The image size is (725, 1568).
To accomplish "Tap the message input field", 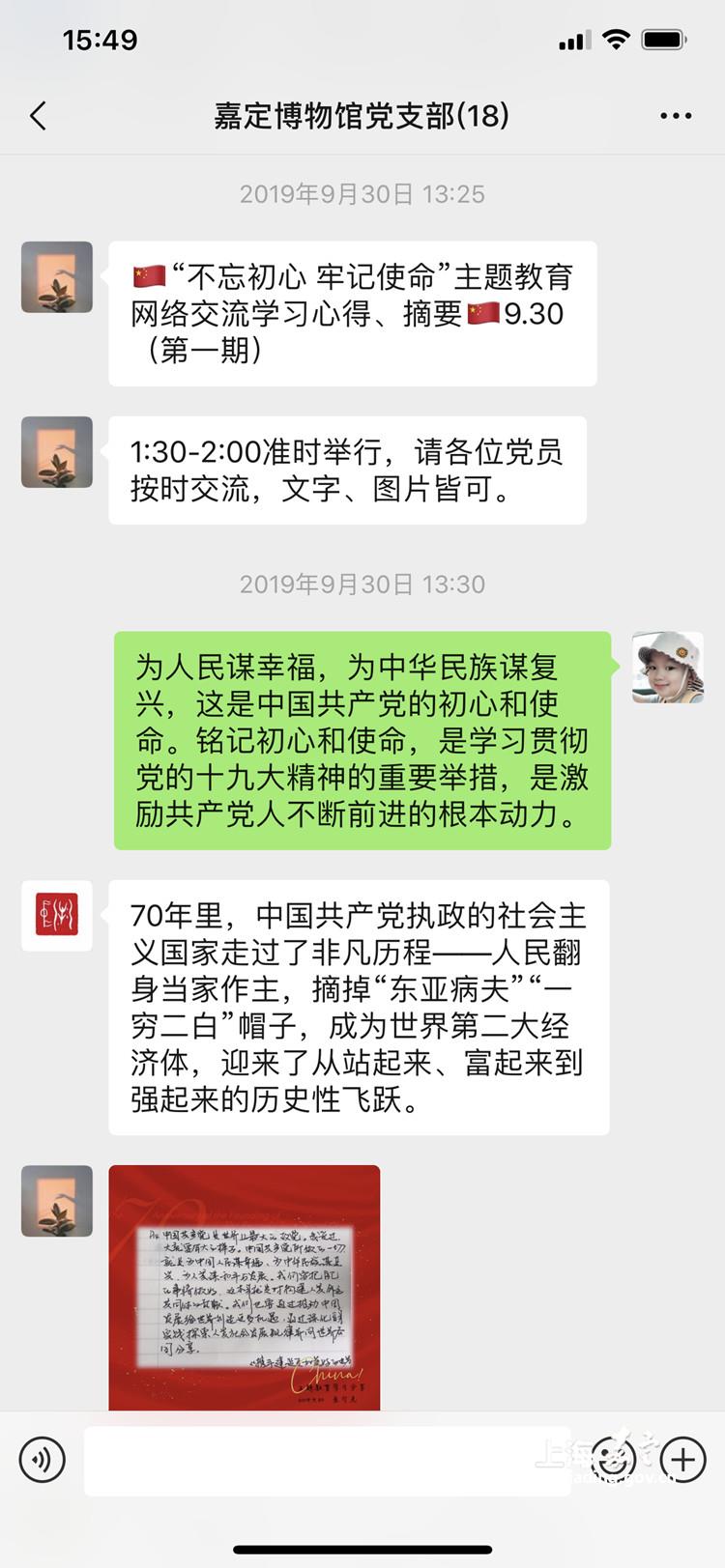I will (329, 1460).
